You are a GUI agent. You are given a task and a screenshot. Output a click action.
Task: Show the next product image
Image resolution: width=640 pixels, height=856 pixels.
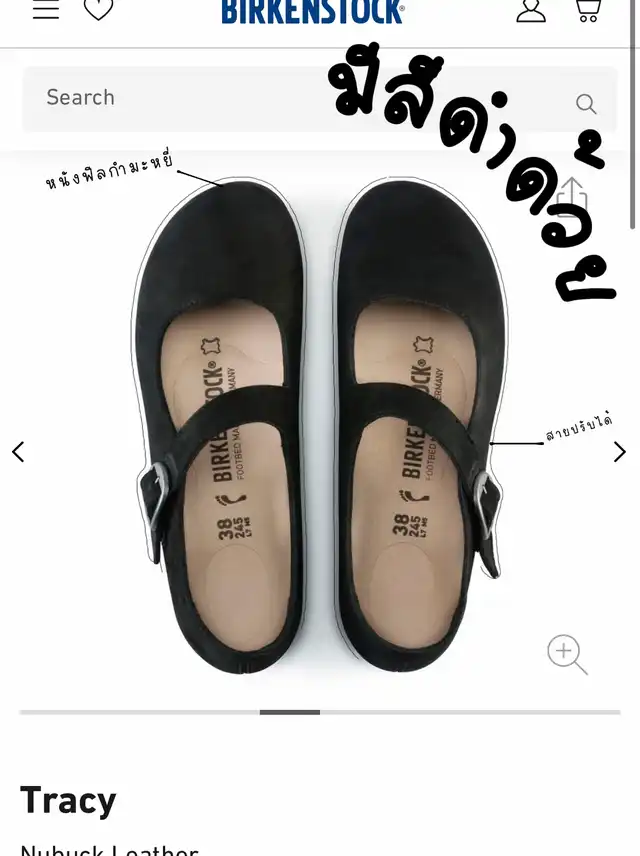tap(620, 452)
